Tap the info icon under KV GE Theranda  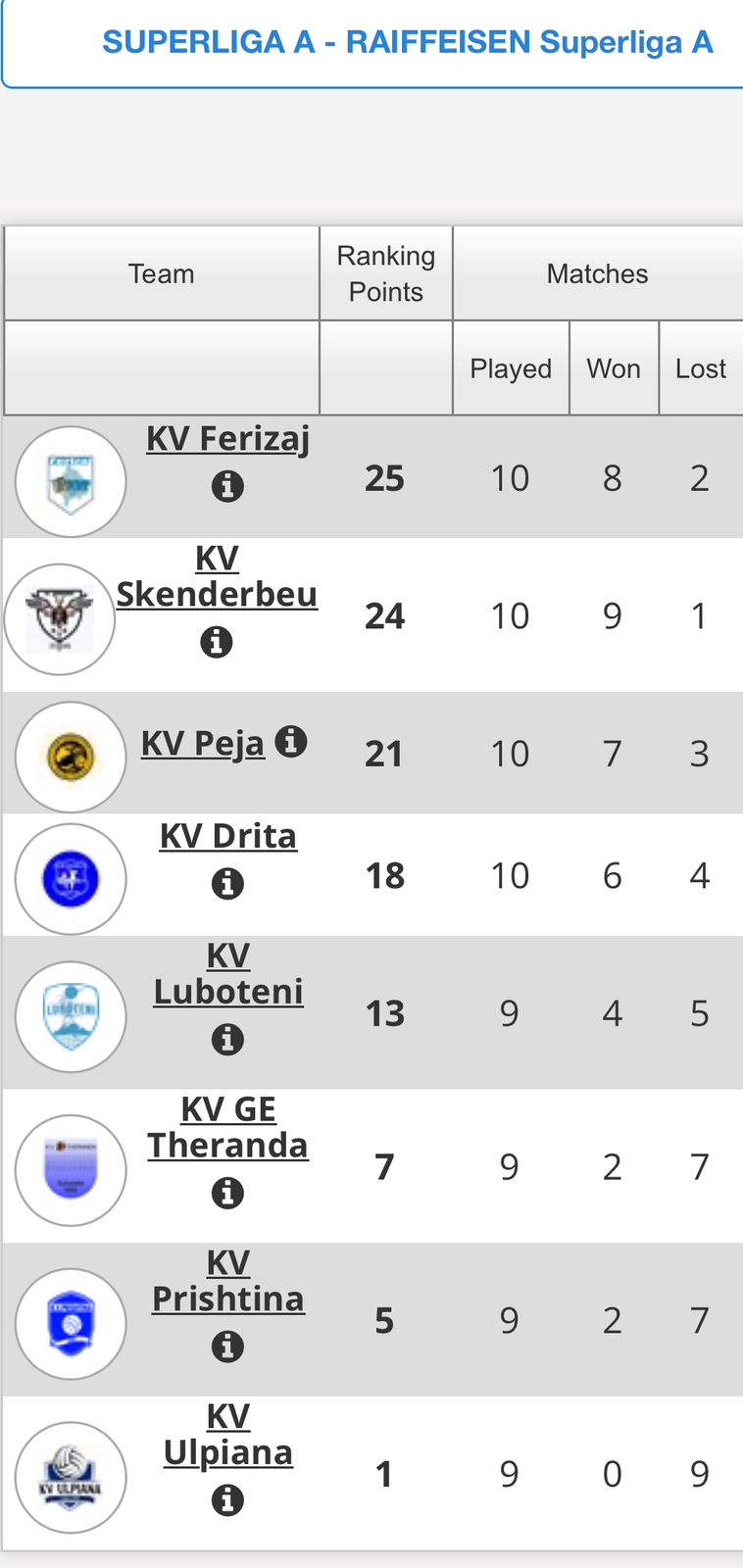[227, 1193]
